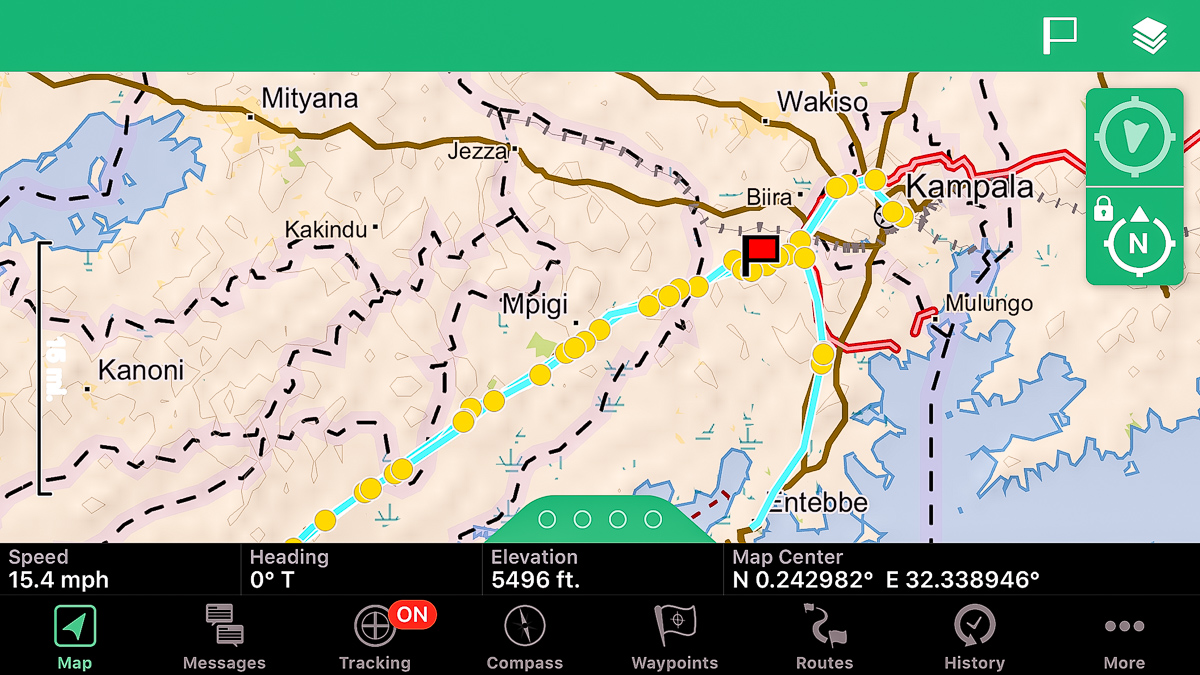Tap the red flag waypoint marker

[762, 254]
